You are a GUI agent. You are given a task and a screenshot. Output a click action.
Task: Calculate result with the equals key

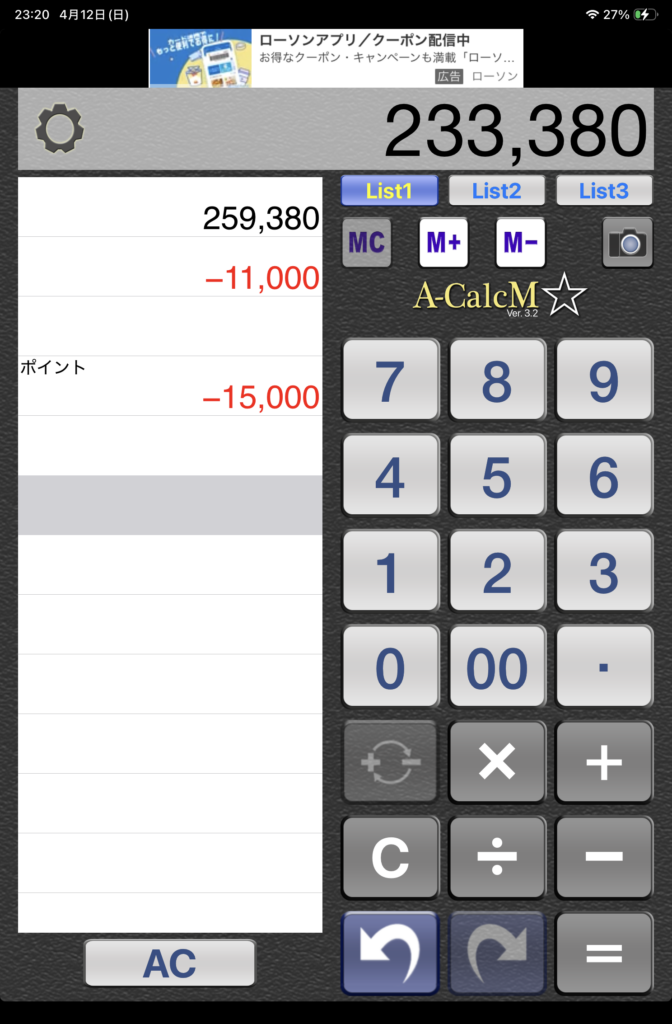pos(604,953)
